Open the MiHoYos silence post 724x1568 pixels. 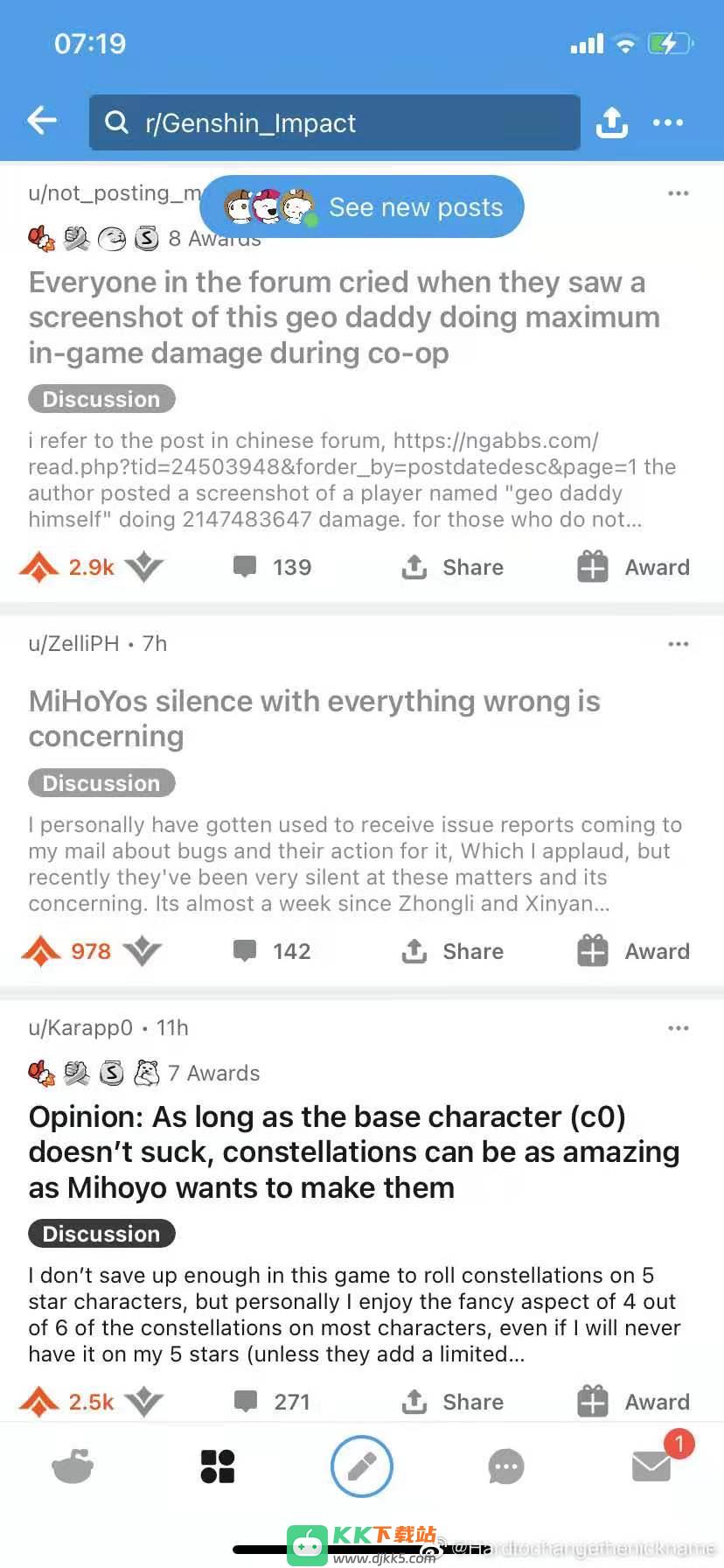[x=314, y=718]
